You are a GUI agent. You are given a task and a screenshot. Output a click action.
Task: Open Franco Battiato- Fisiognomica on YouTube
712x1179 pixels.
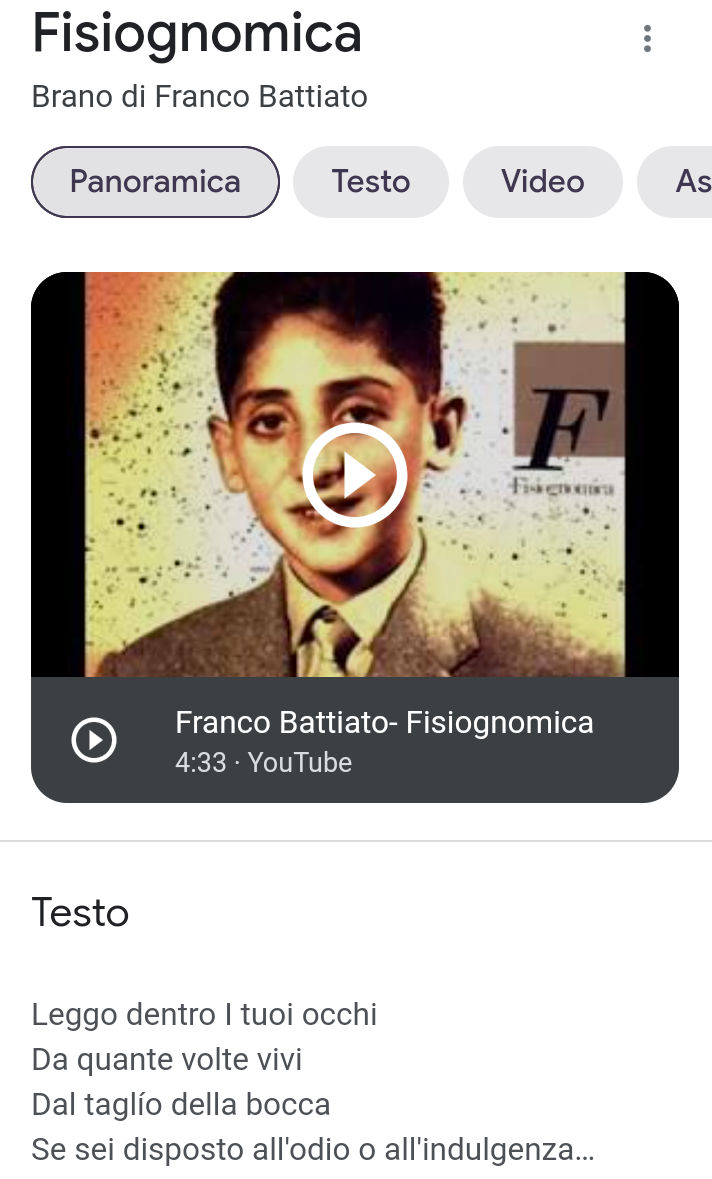(x=355, y=740)
